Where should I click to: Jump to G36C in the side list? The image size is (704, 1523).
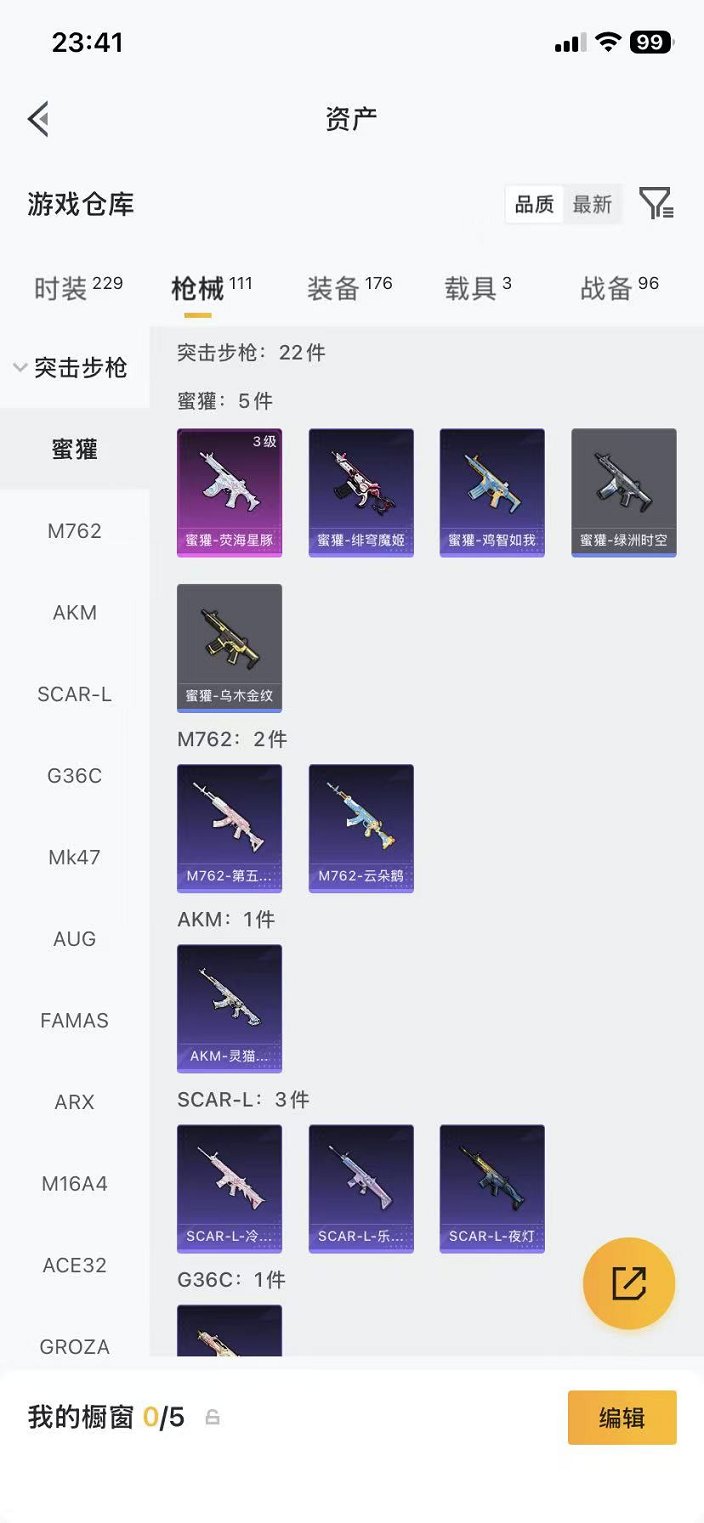coord(75,776)
